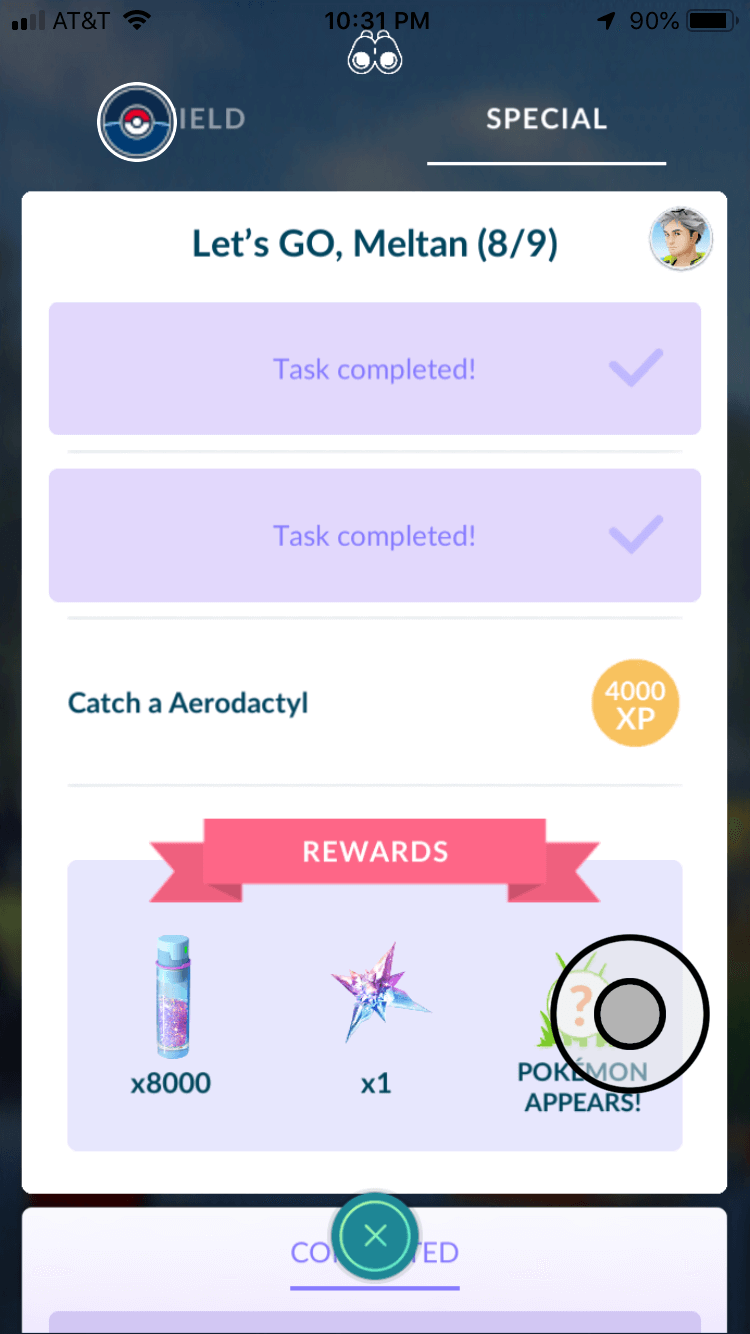Close the research screen
The image size is (750, 1334).
(375, 1236)
